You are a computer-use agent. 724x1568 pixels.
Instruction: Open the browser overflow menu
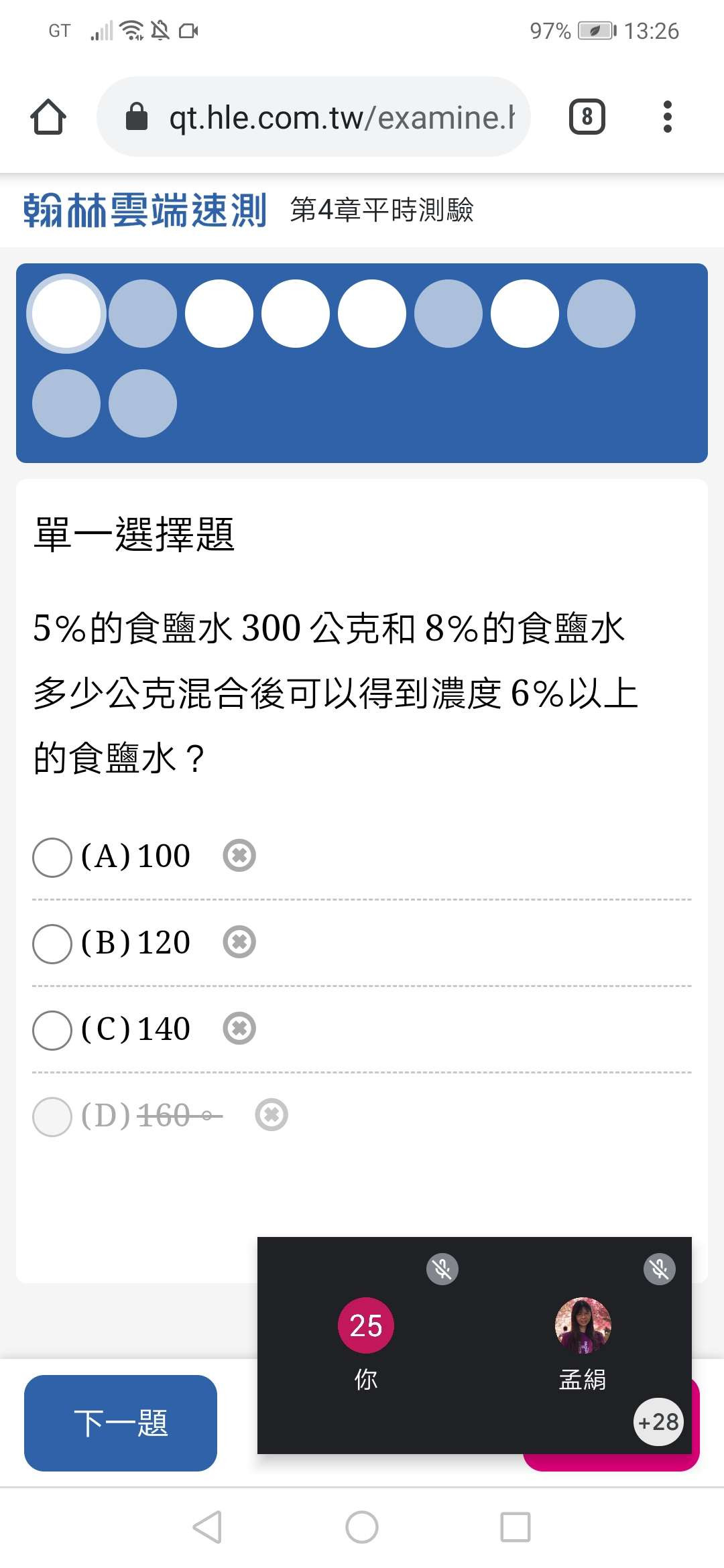[667, 117]
